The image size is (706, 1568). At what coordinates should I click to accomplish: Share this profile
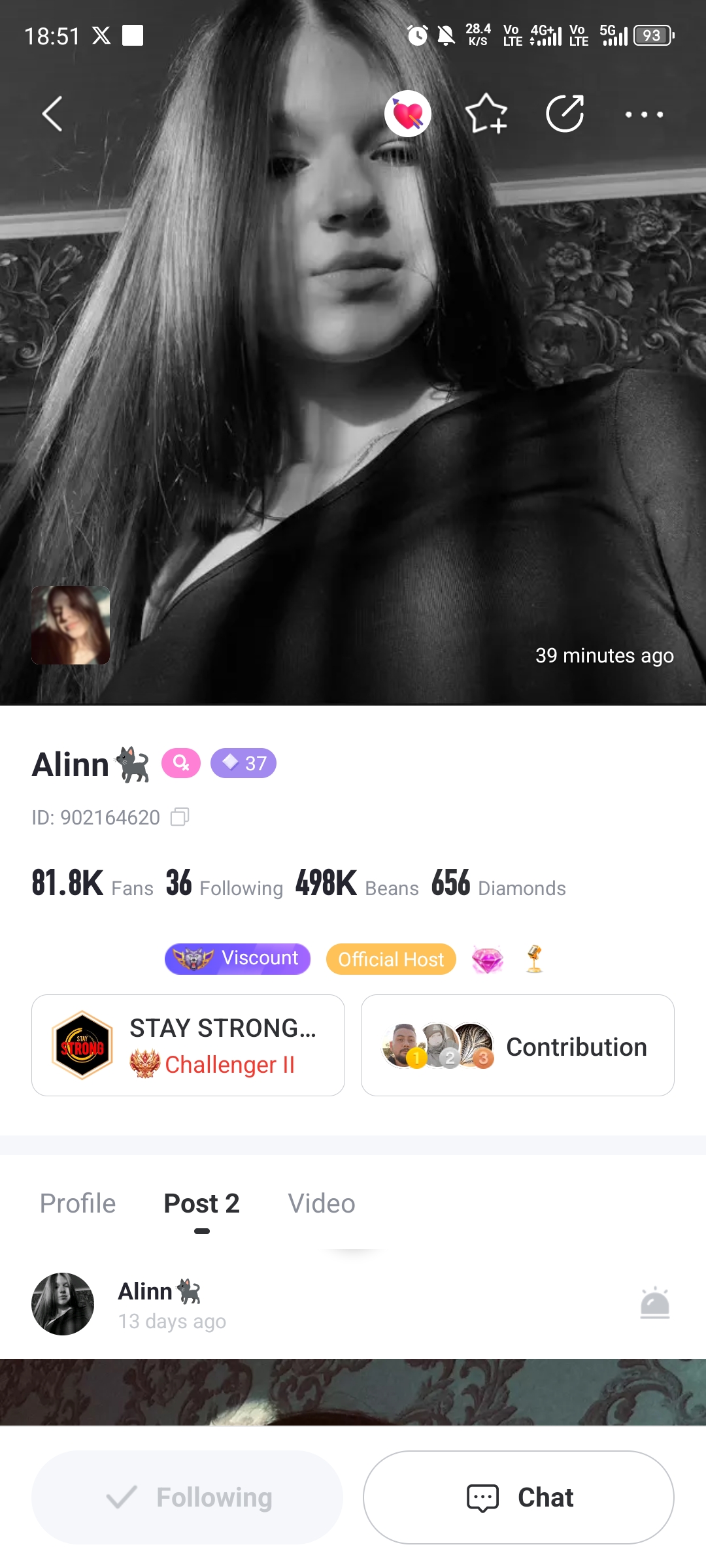[x=565, y=114]
